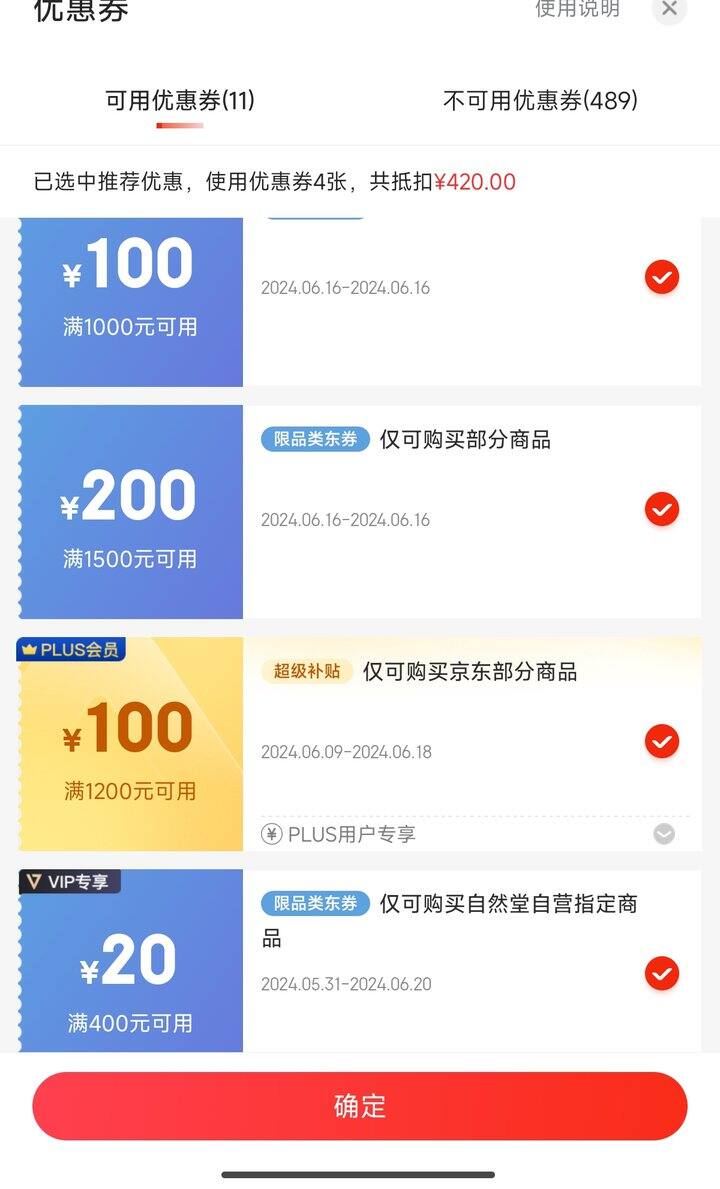Select the 可用优惠券(11) tab
The width and height of the screenshot is (720, 1189).
pos(180,100)
